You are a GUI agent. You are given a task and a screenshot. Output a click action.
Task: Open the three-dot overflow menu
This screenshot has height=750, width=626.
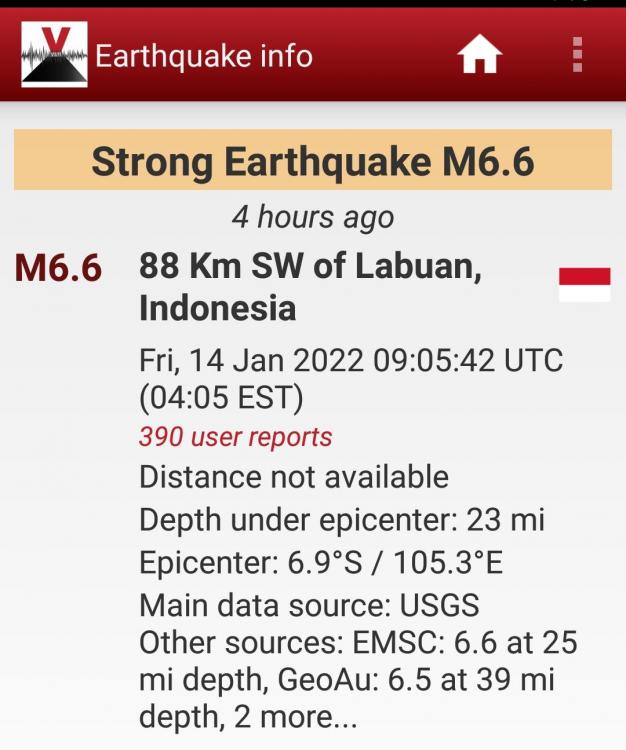coord(577,55)
